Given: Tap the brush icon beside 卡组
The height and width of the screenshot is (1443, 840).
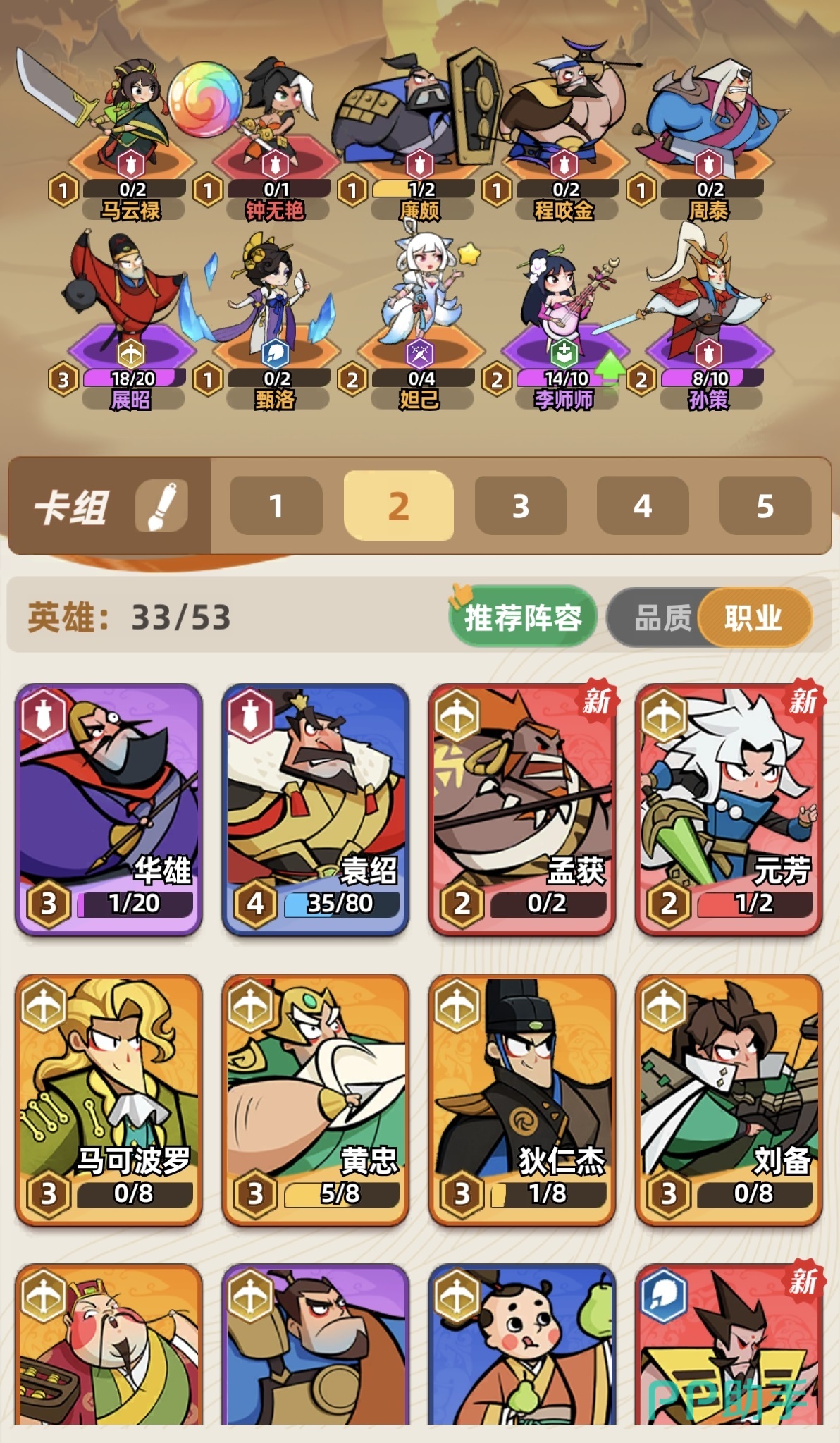Looking at the screenshot, I should point(162,505).
